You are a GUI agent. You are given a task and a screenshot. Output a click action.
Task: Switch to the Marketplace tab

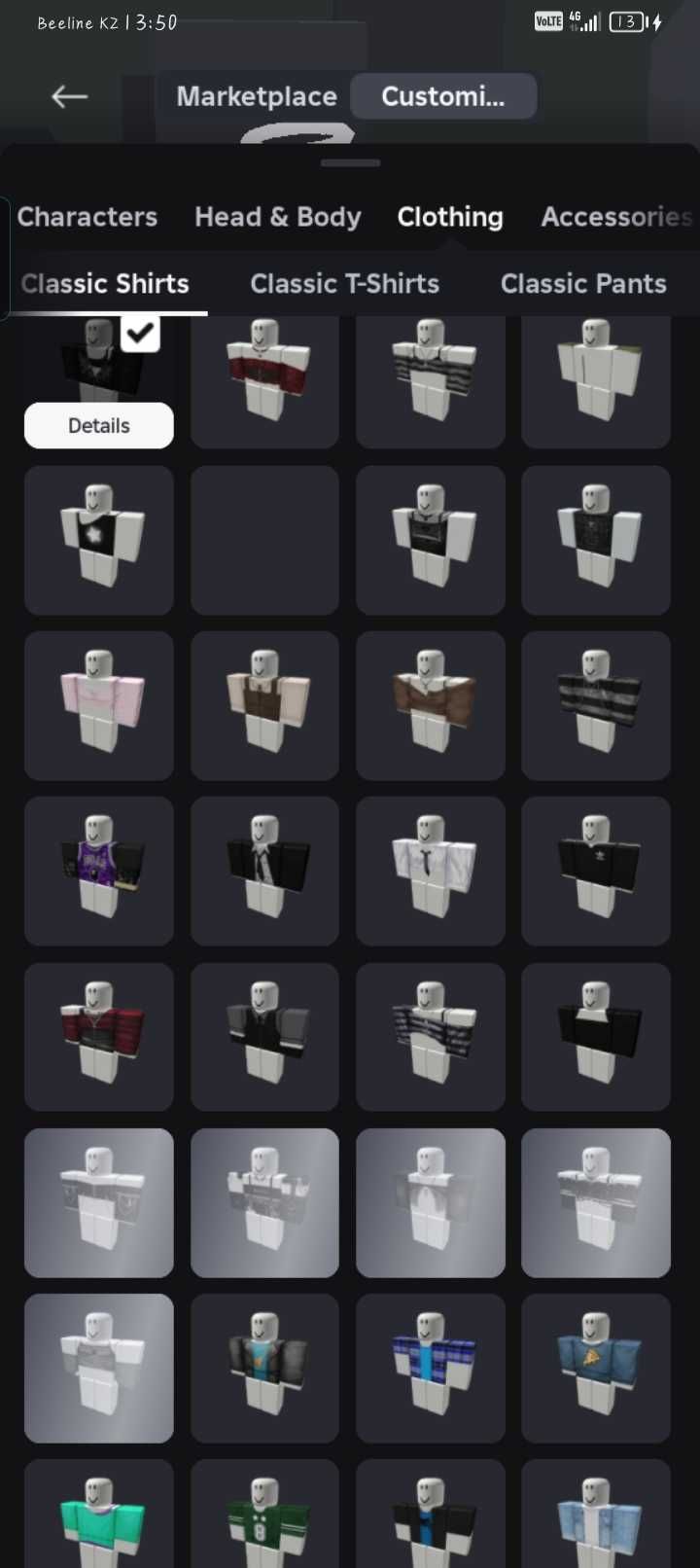256,96
